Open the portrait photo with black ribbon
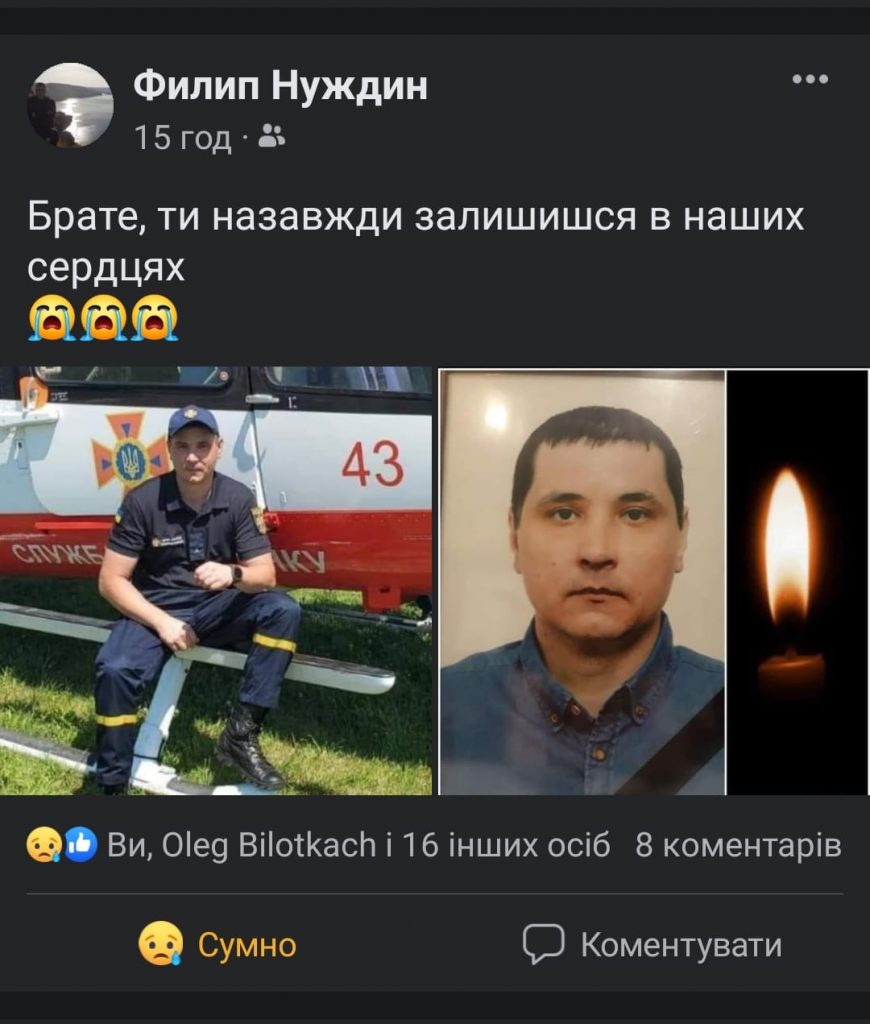The height and width of the screenshot is (1024, 870). pyautogui.click(x=583, y=582)
